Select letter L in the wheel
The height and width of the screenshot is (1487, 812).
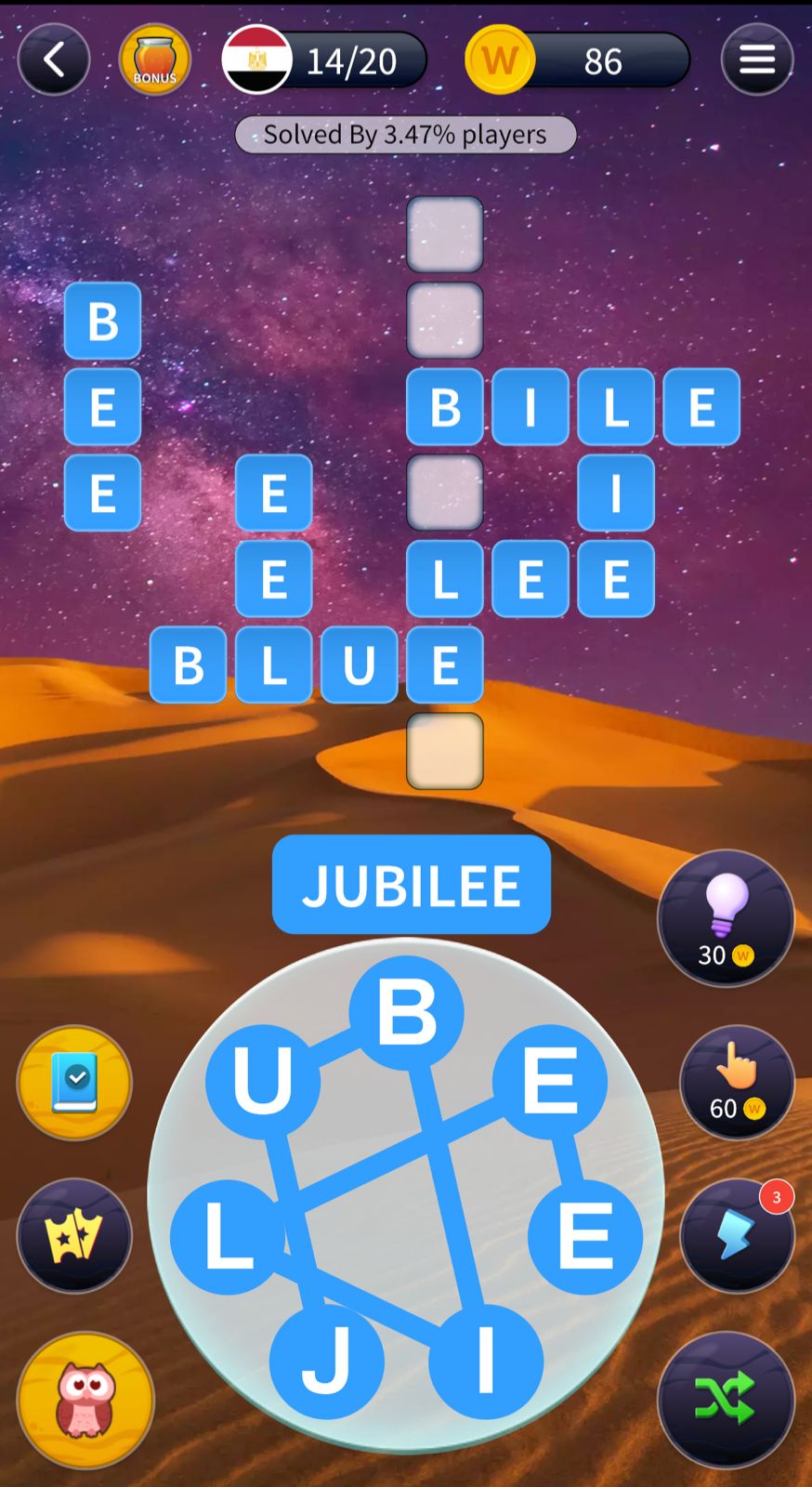pyautogui.click(x=226, y=1237)
